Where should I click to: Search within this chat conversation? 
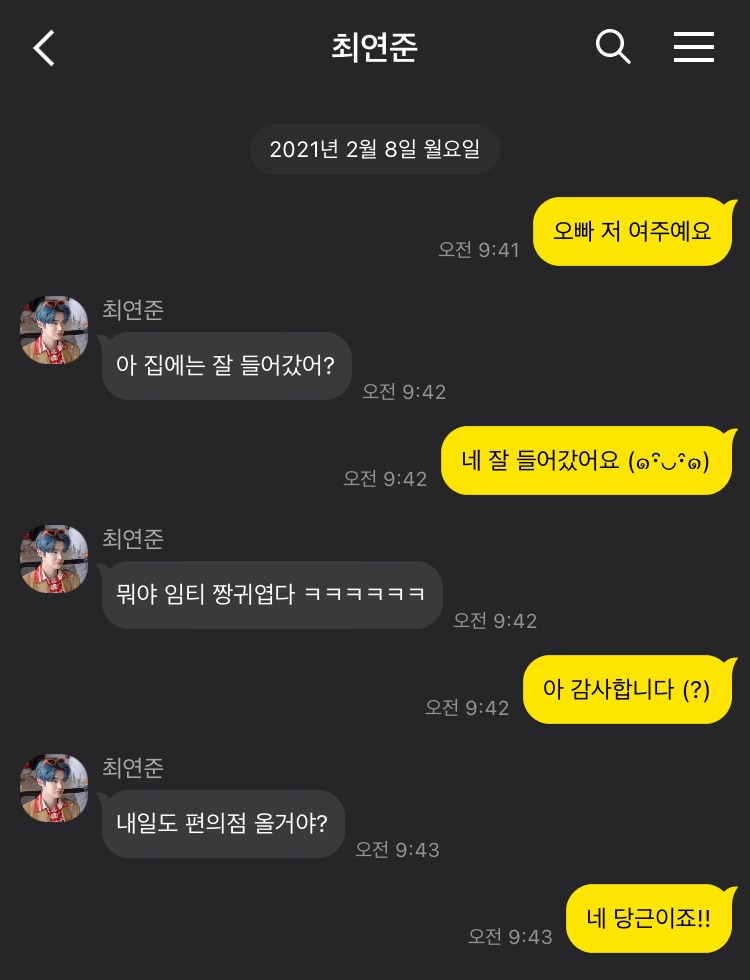612,47
